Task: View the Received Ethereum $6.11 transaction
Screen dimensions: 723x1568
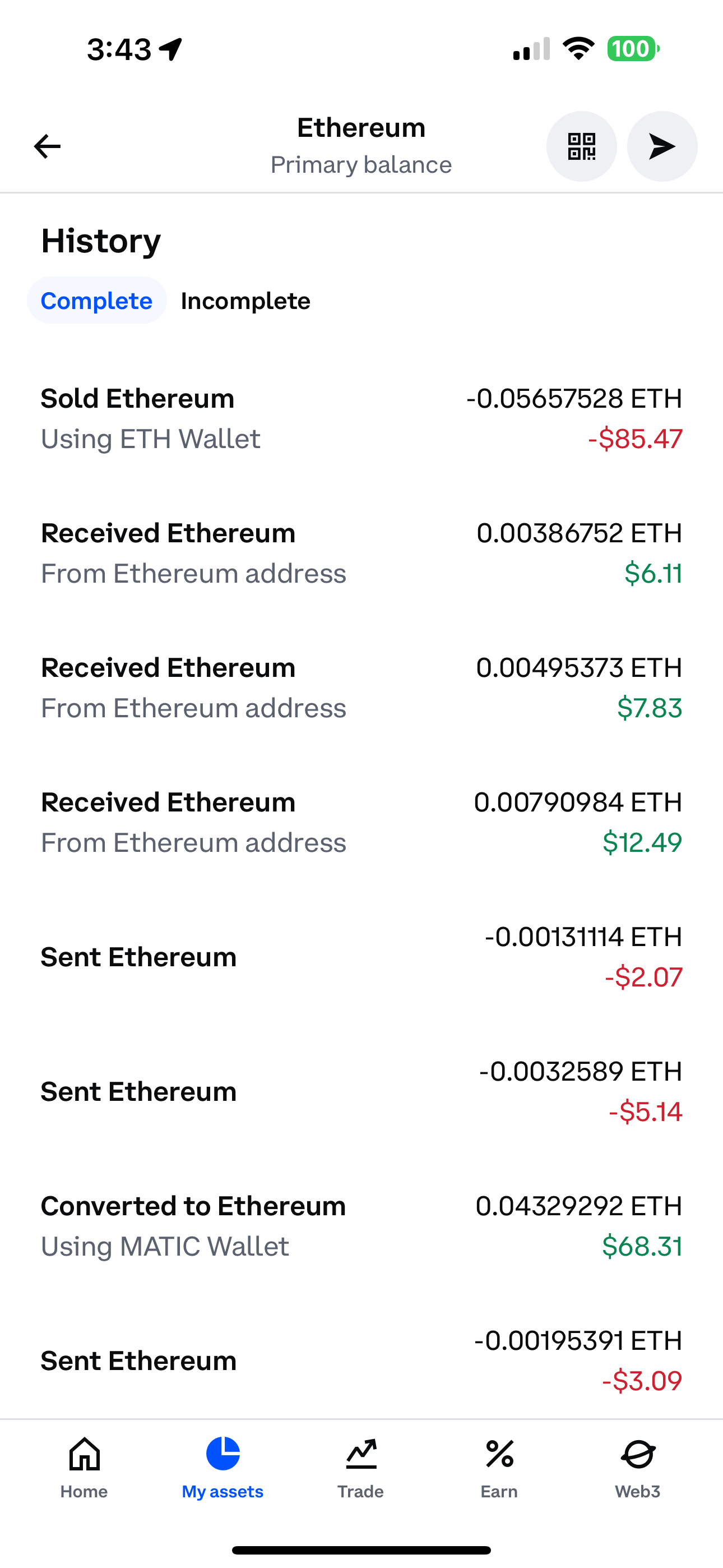Action: [361, 554]
